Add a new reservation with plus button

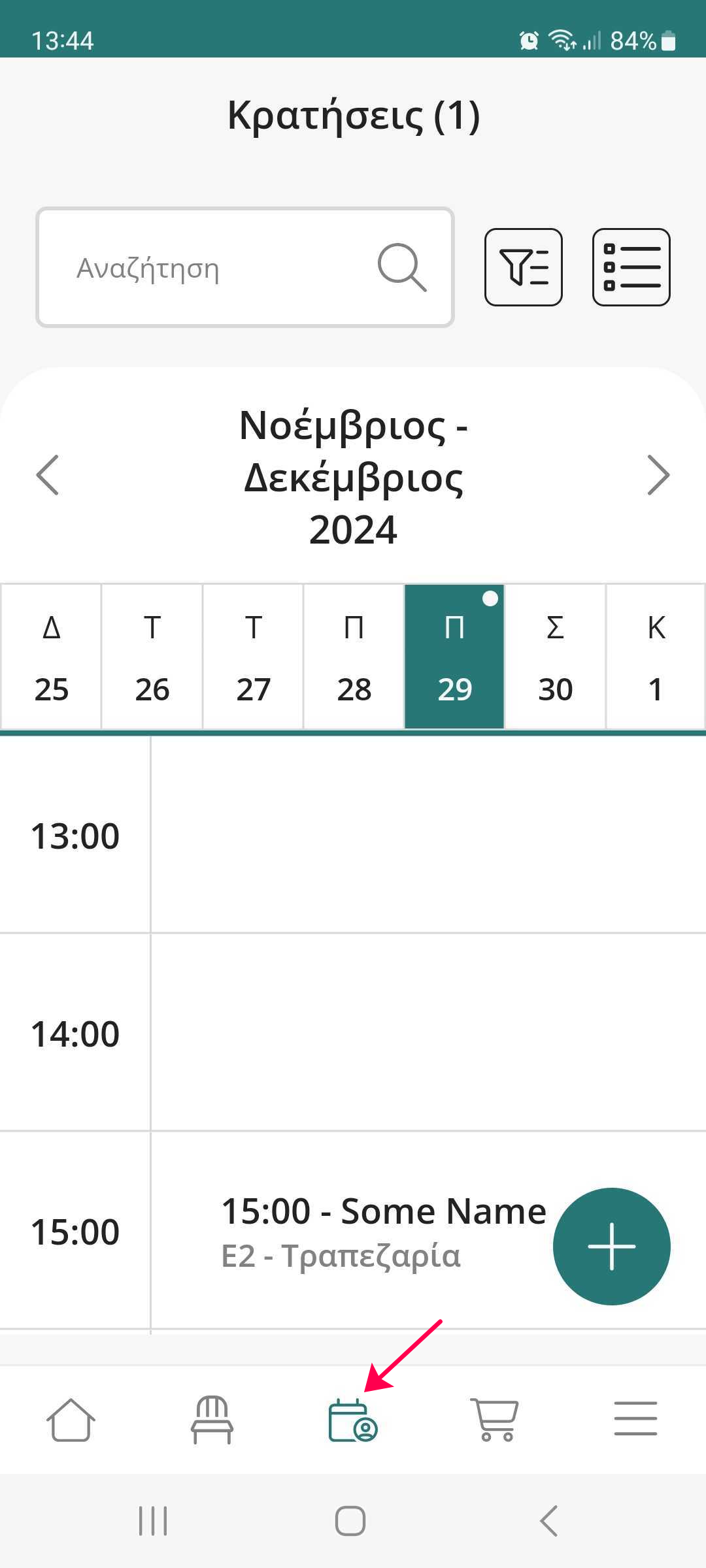[611, 1246]
